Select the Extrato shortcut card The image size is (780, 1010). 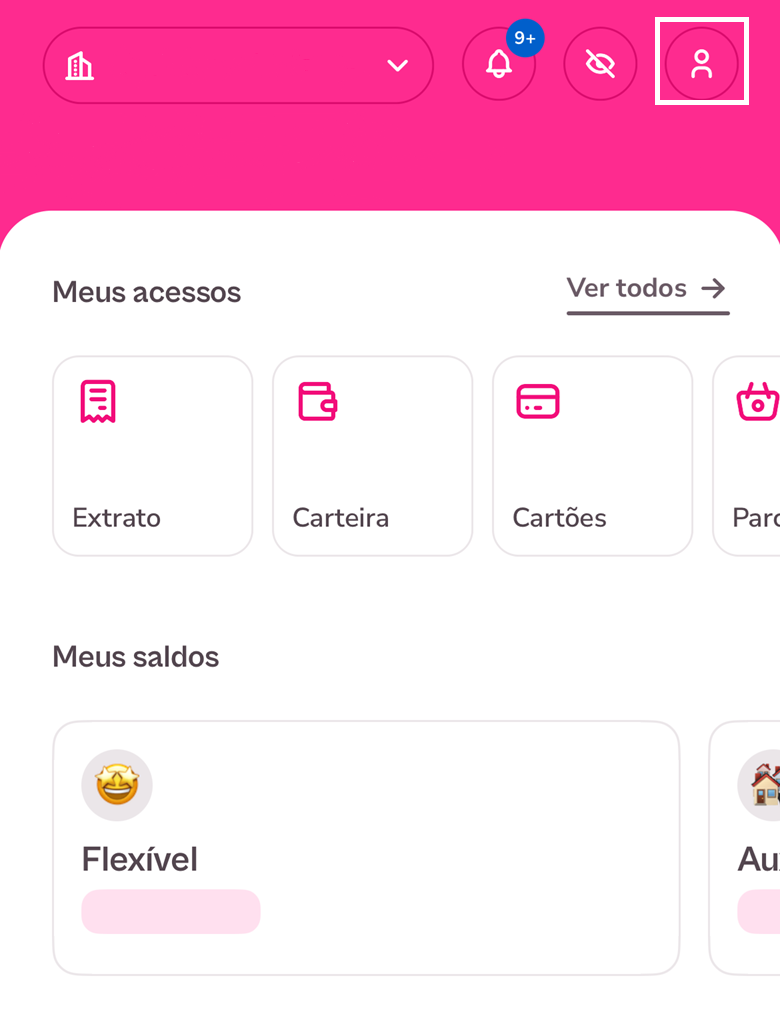pos(152,455)
